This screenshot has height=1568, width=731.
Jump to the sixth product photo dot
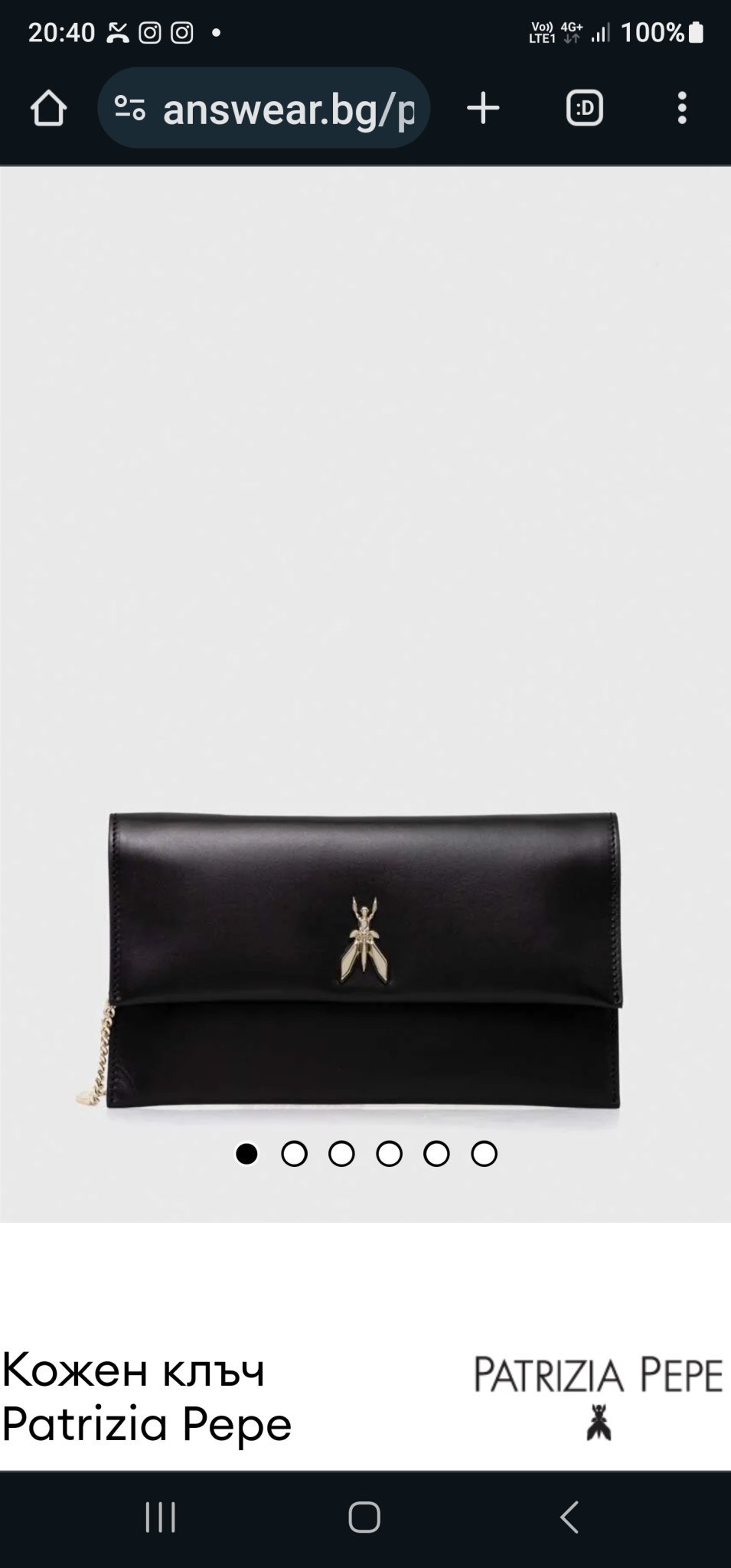pyautogui.click(x=484, y=1154)
